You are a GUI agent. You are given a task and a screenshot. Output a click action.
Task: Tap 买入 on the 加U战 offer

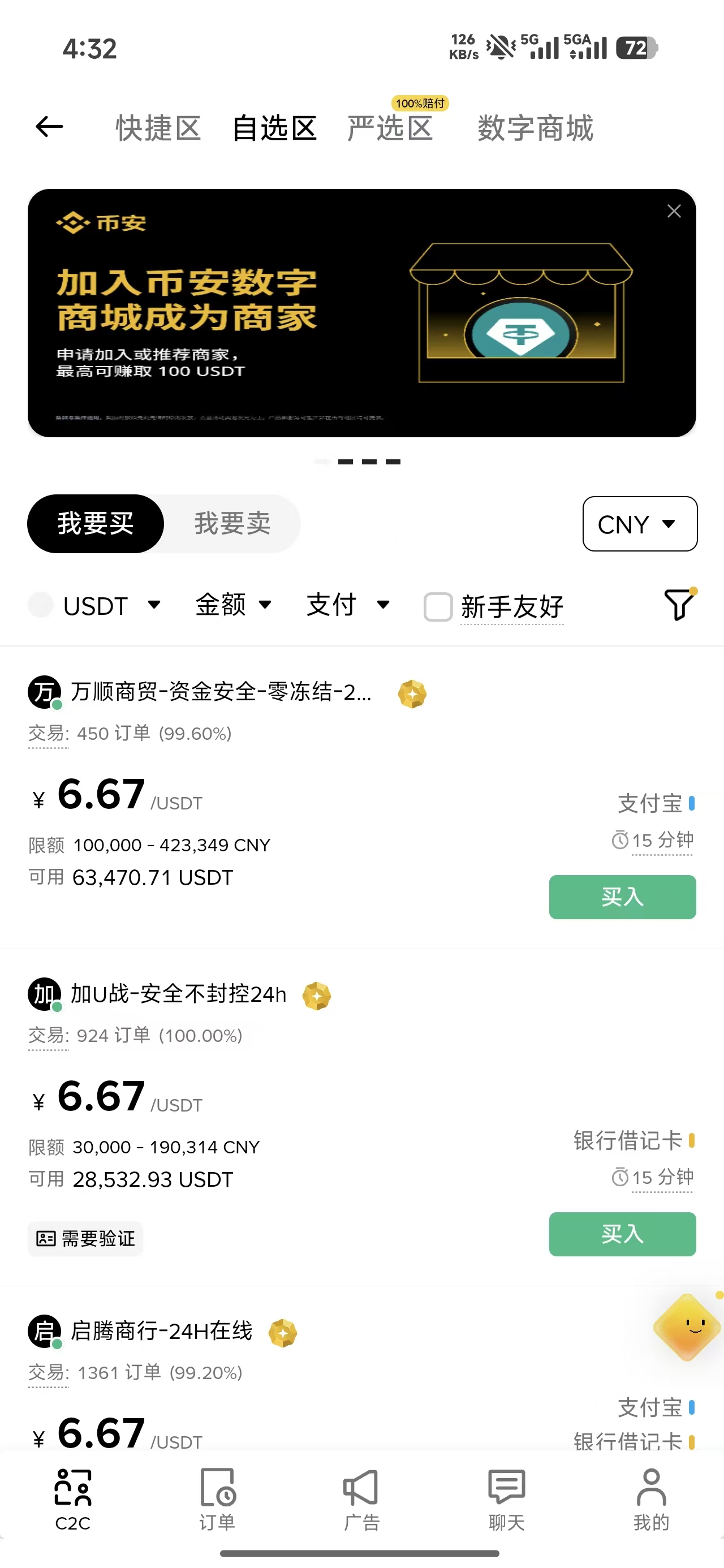point(622,1234)
